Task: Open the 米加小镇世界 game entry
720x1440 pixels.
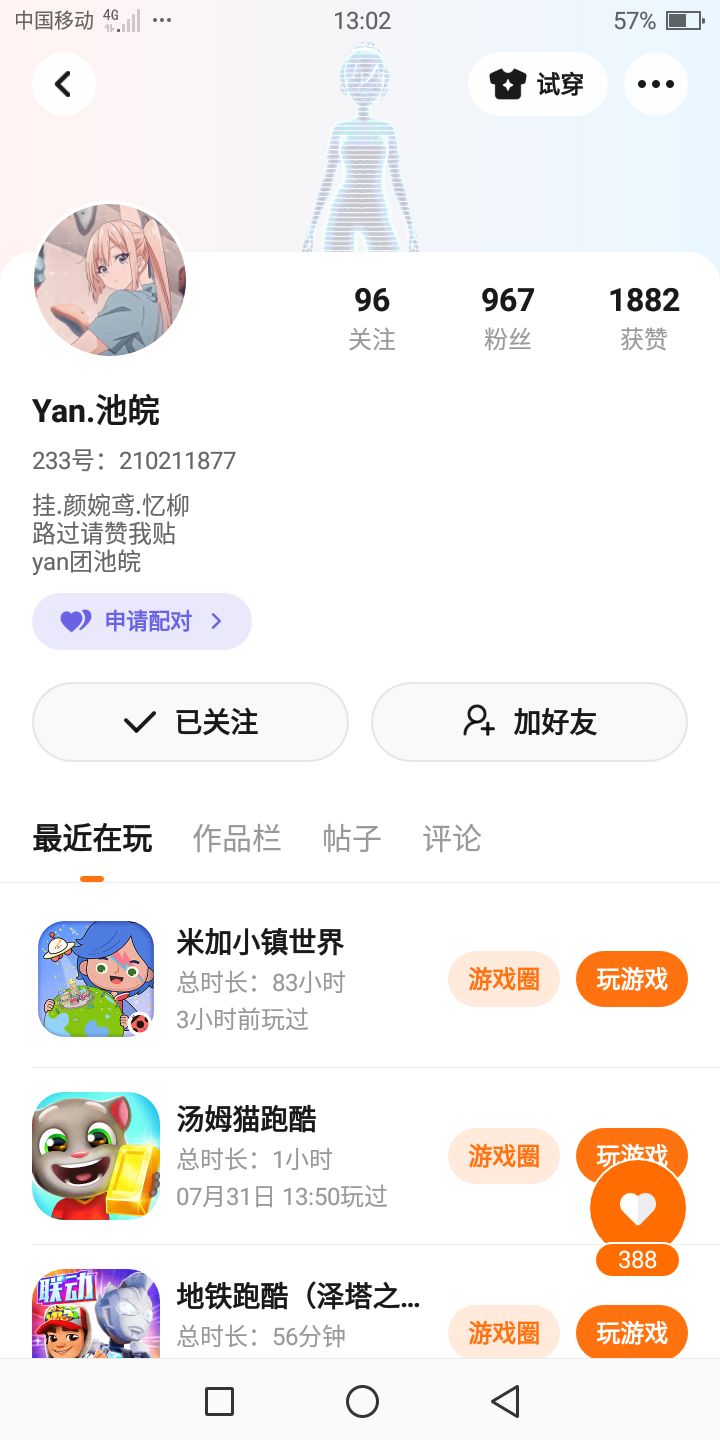Action: (x=260, y=942)
